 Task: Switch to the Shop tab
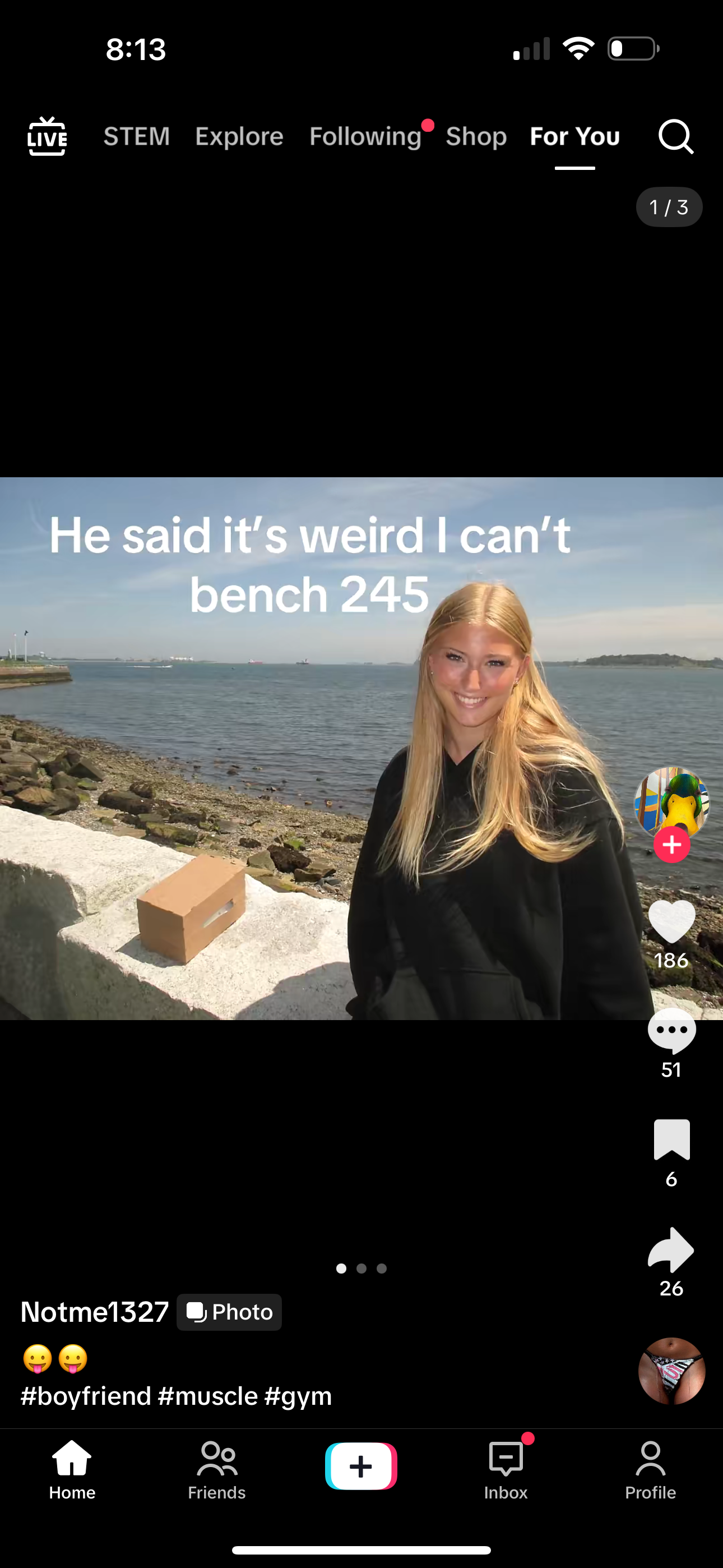[476, 136]
